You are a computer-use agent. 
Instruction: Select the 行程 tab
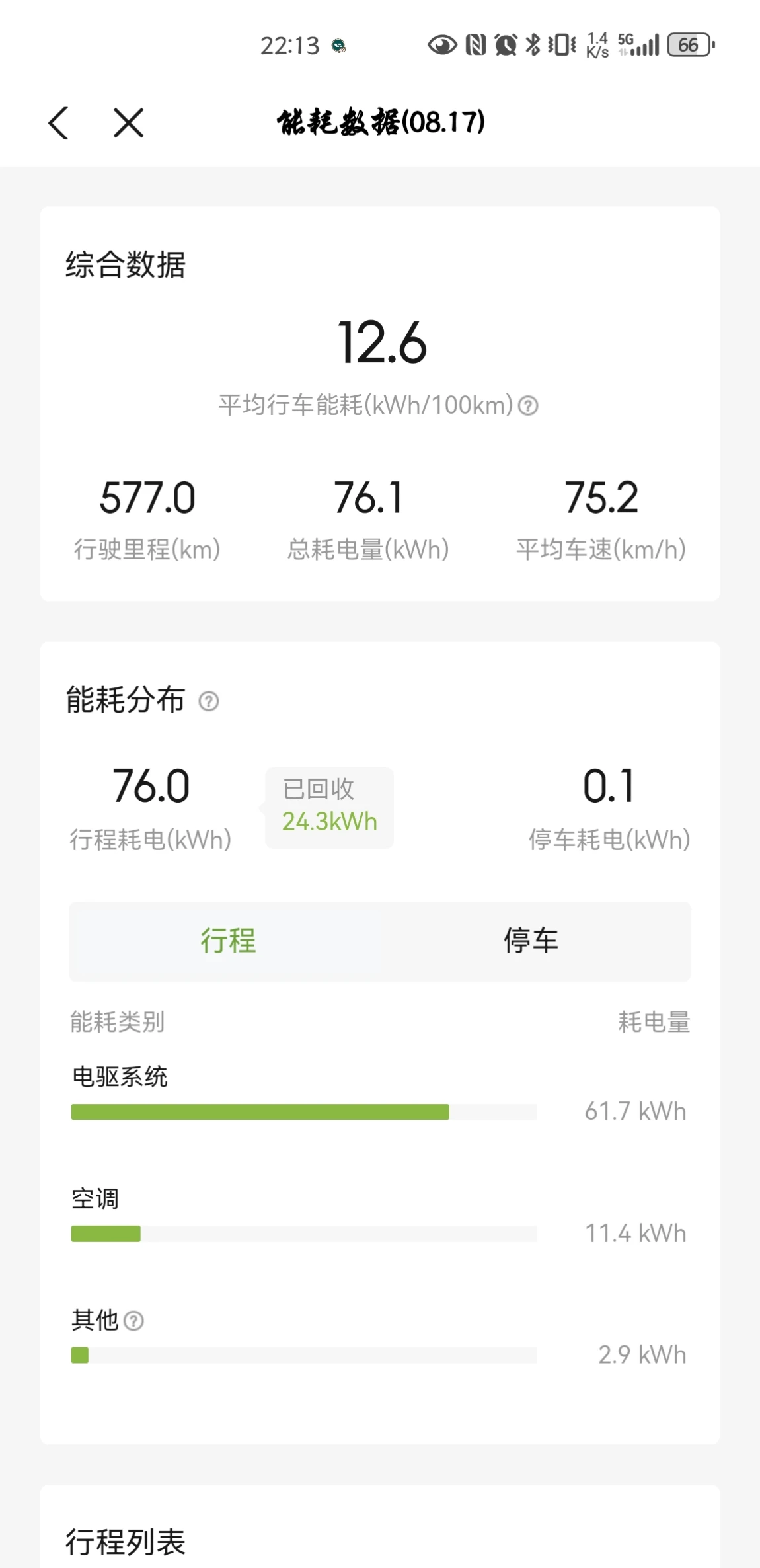tap(228, 941)
